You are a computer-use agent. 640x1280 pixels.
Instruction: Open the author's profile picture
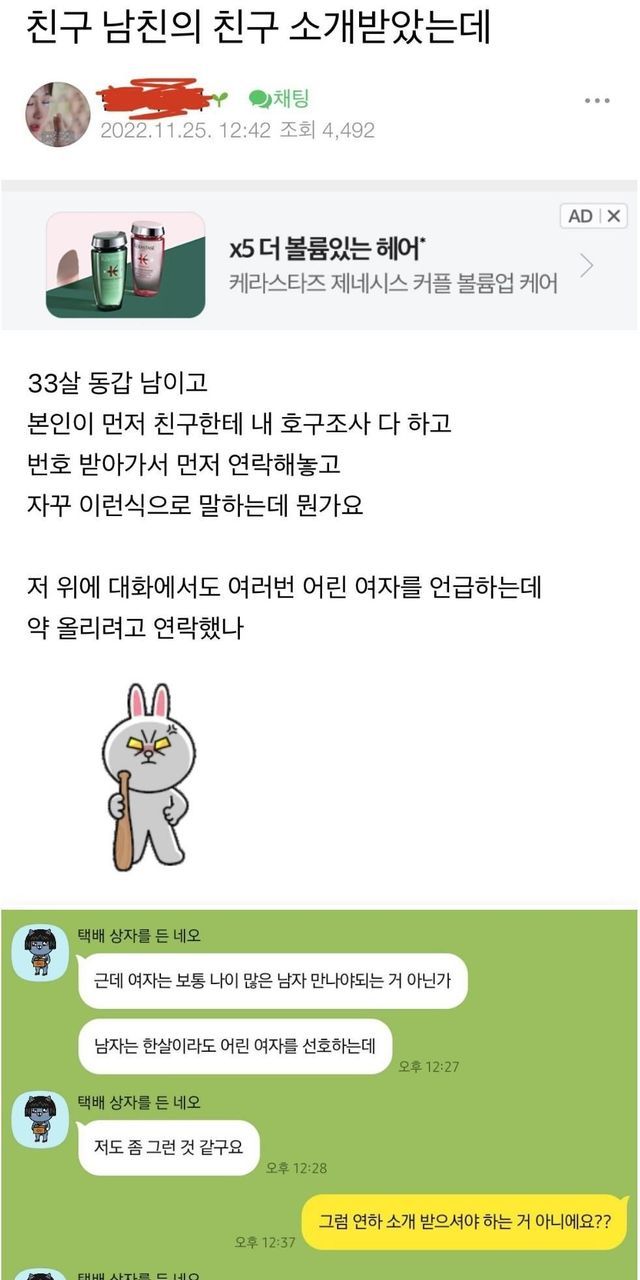(x=58, y=115)
